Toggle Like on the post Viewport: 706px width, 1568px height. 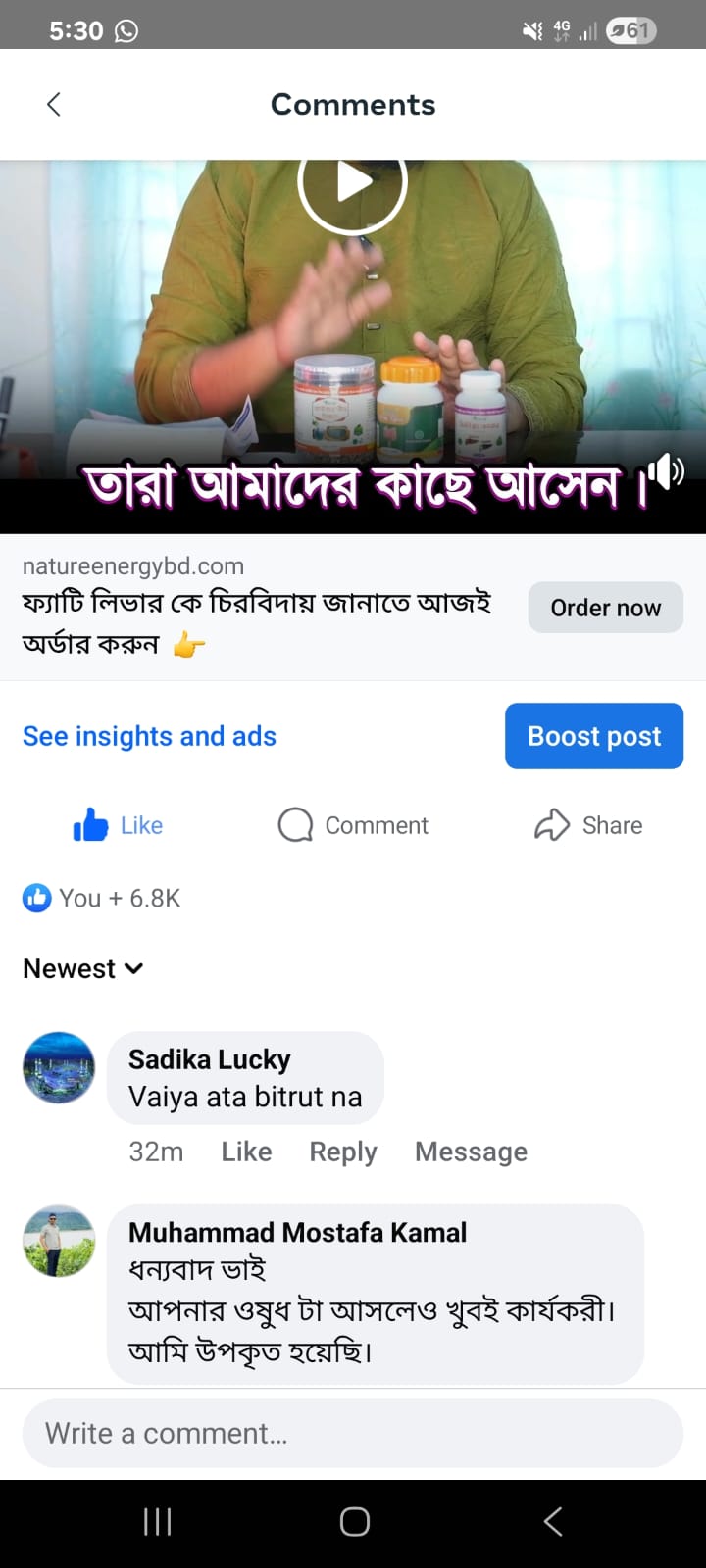click(x=118, y=825)
